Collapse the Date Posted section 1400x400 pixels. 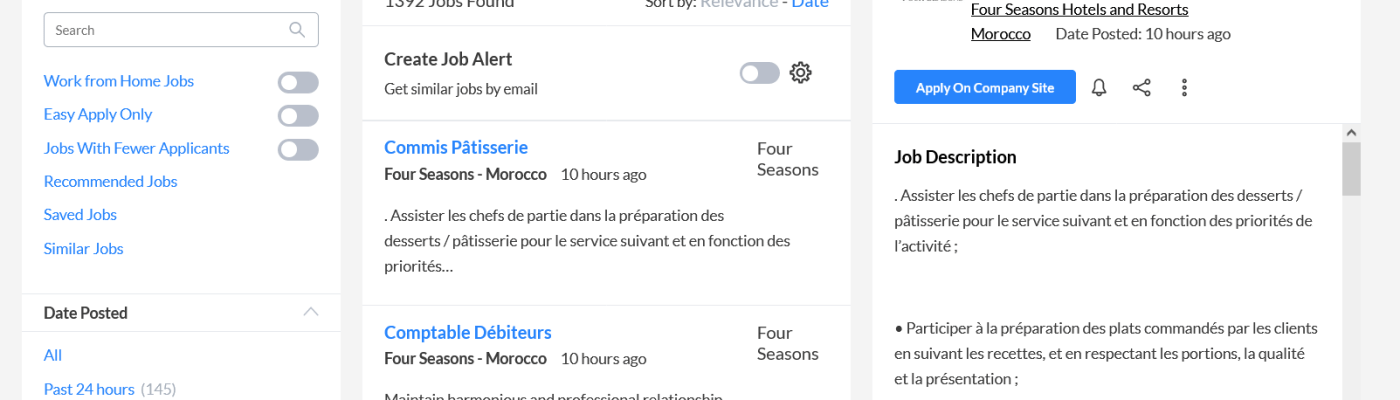[x=311, y=312]
